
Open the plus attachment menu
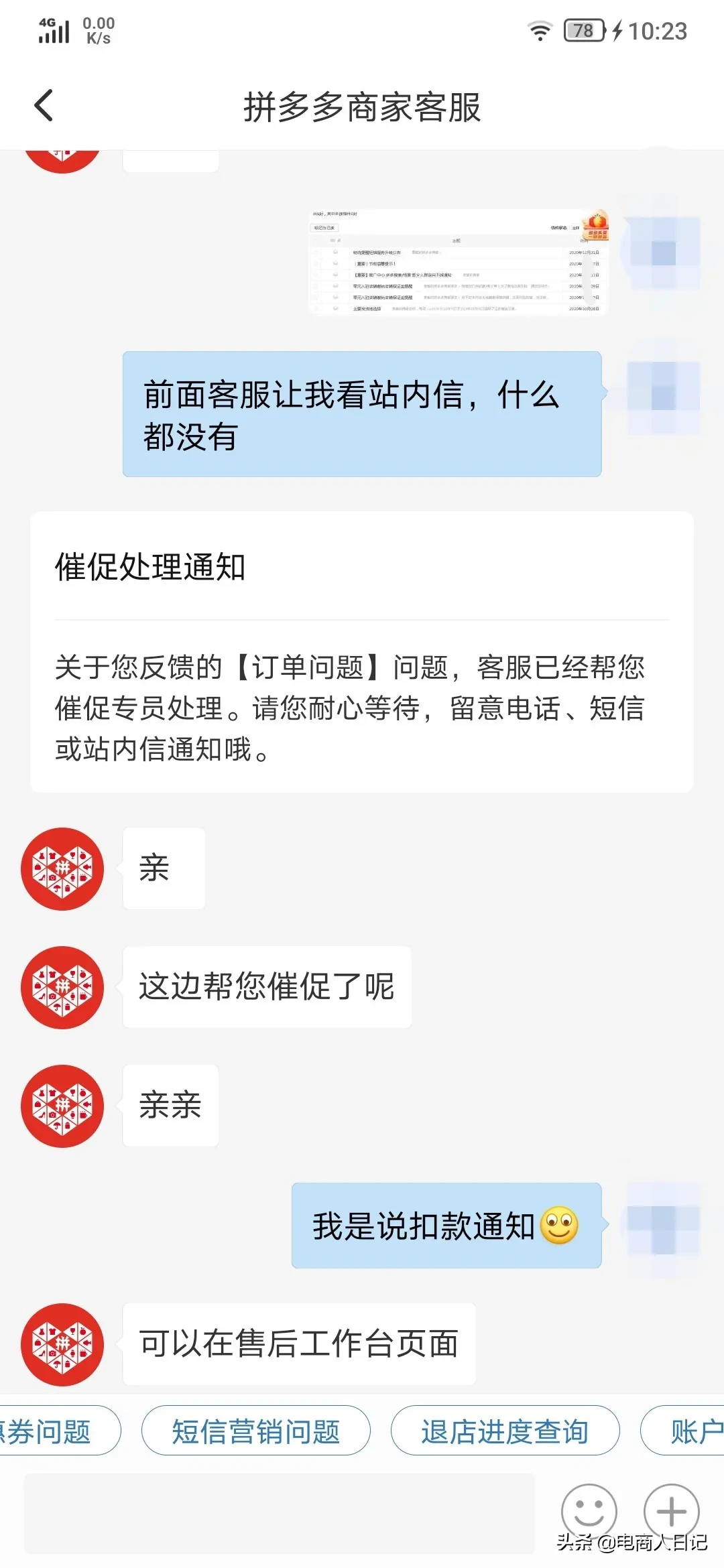pos(671,1511)
